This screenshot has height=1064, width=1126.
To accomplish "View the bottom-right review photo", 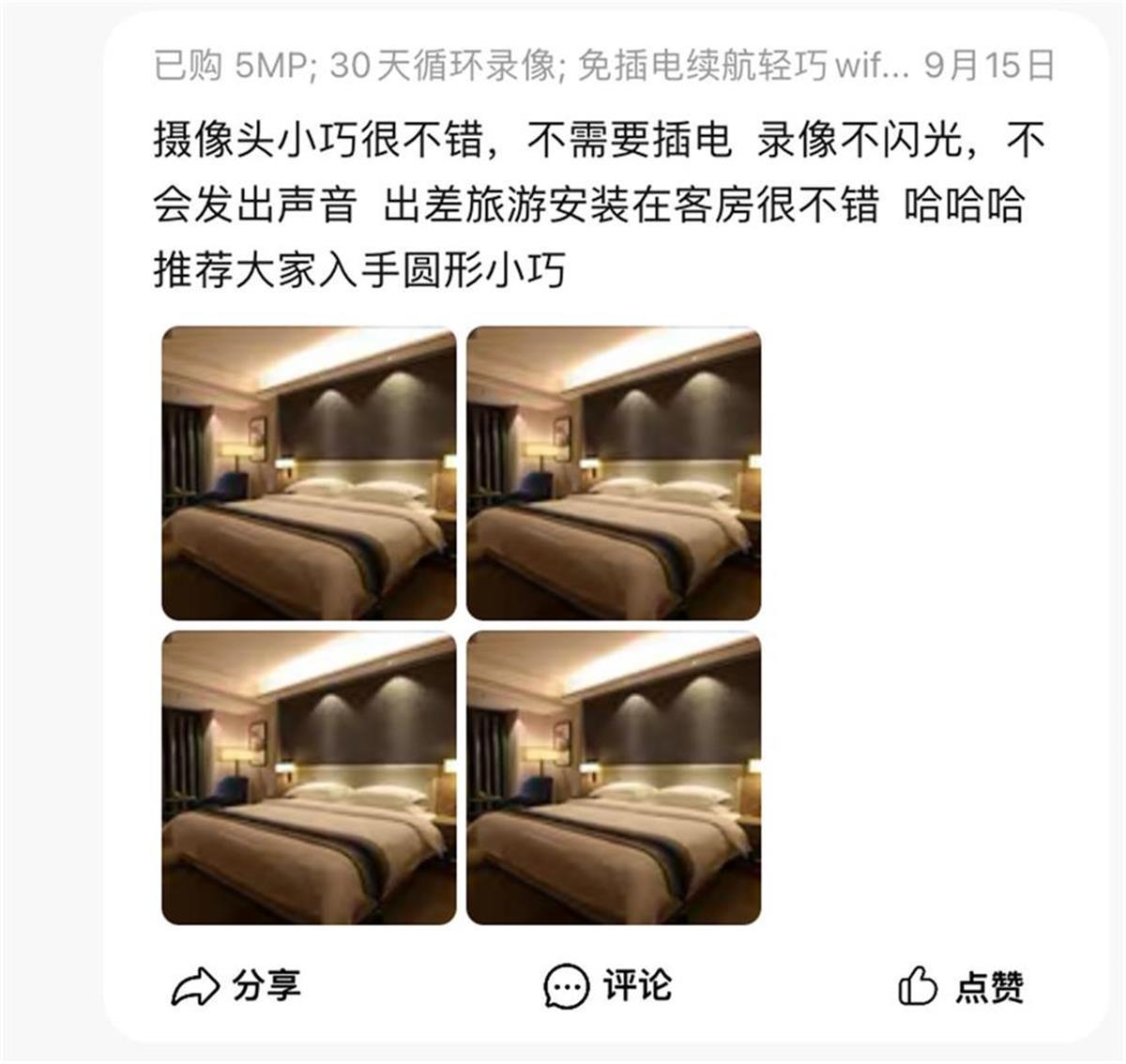I will (x=614, y=778).
